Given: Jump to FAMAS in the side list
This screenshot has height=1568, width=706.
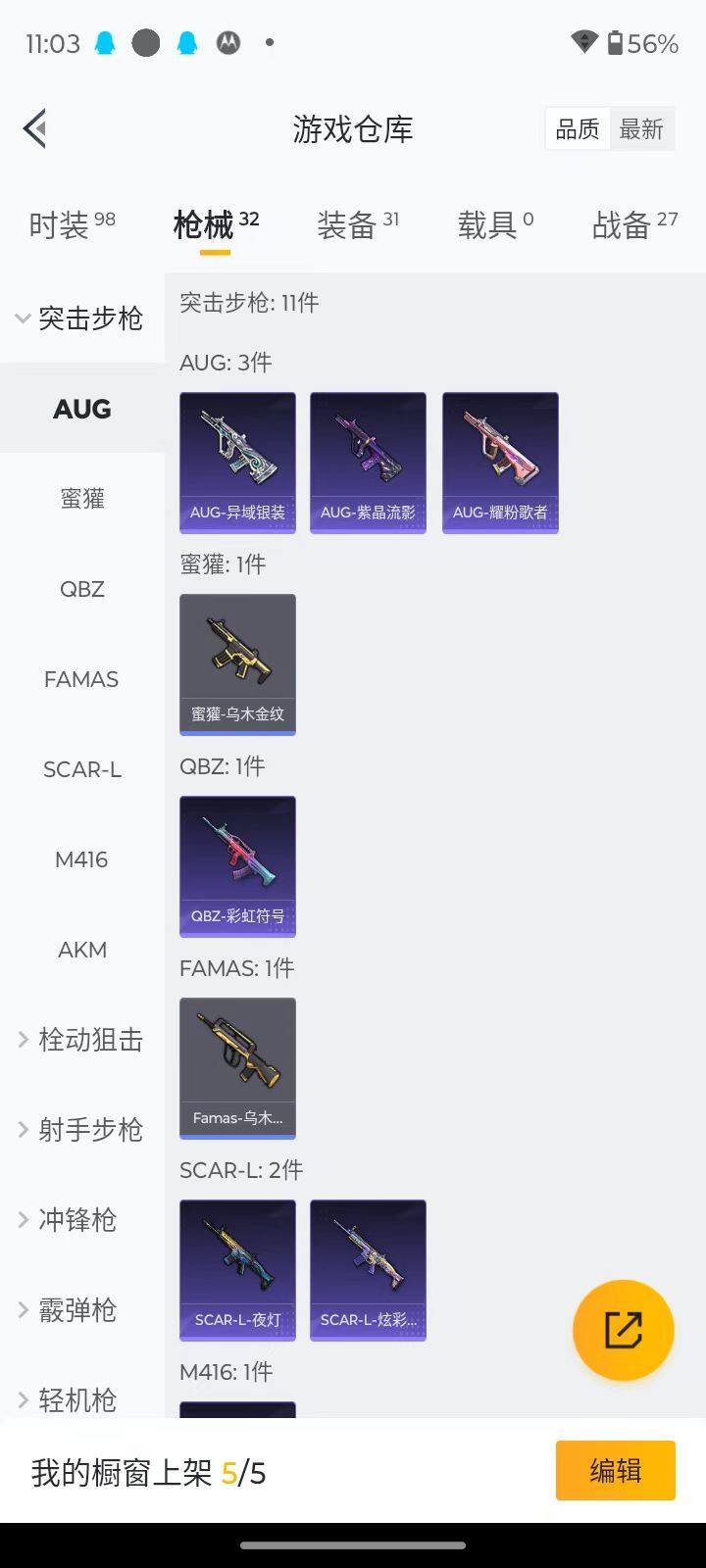Looking at the screenshot, I should click(81, 679).
